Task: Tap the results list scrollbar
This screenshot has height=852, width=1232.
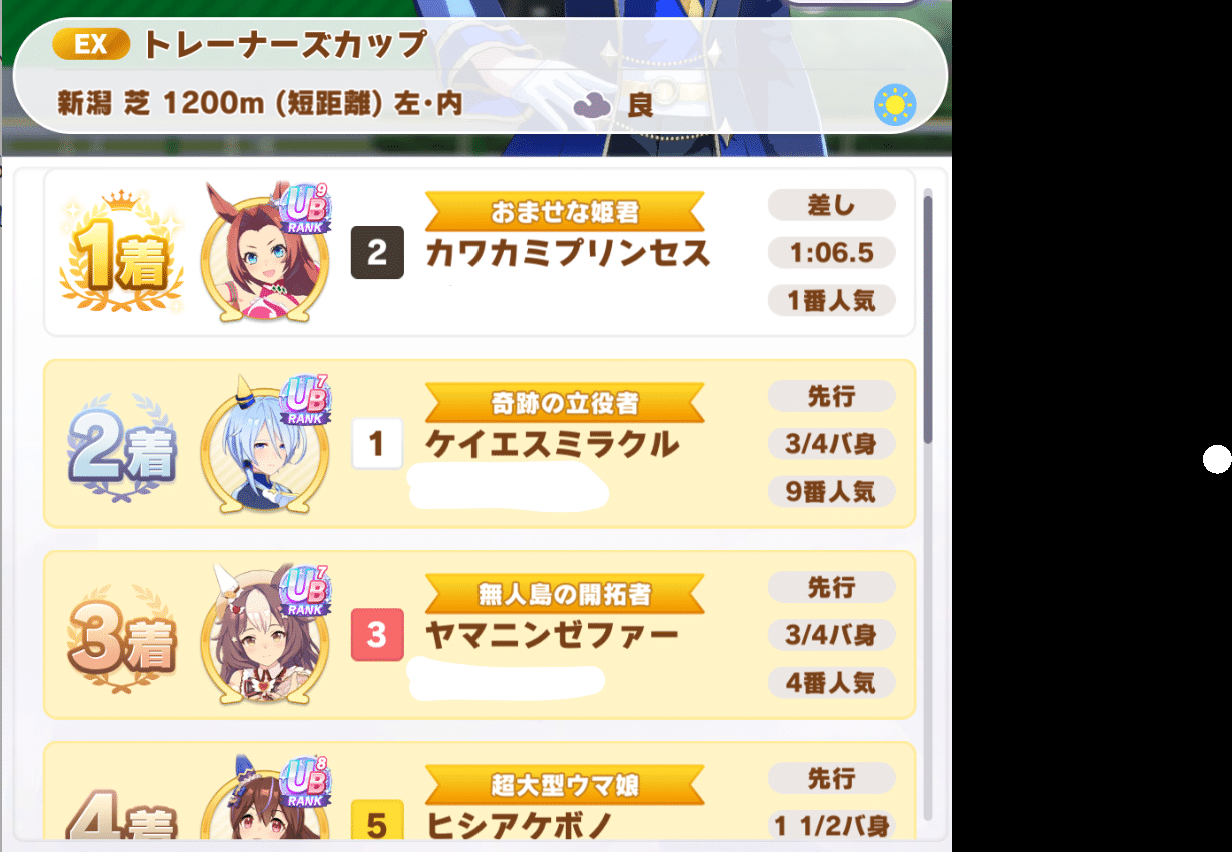Action: tap(928, 320)
